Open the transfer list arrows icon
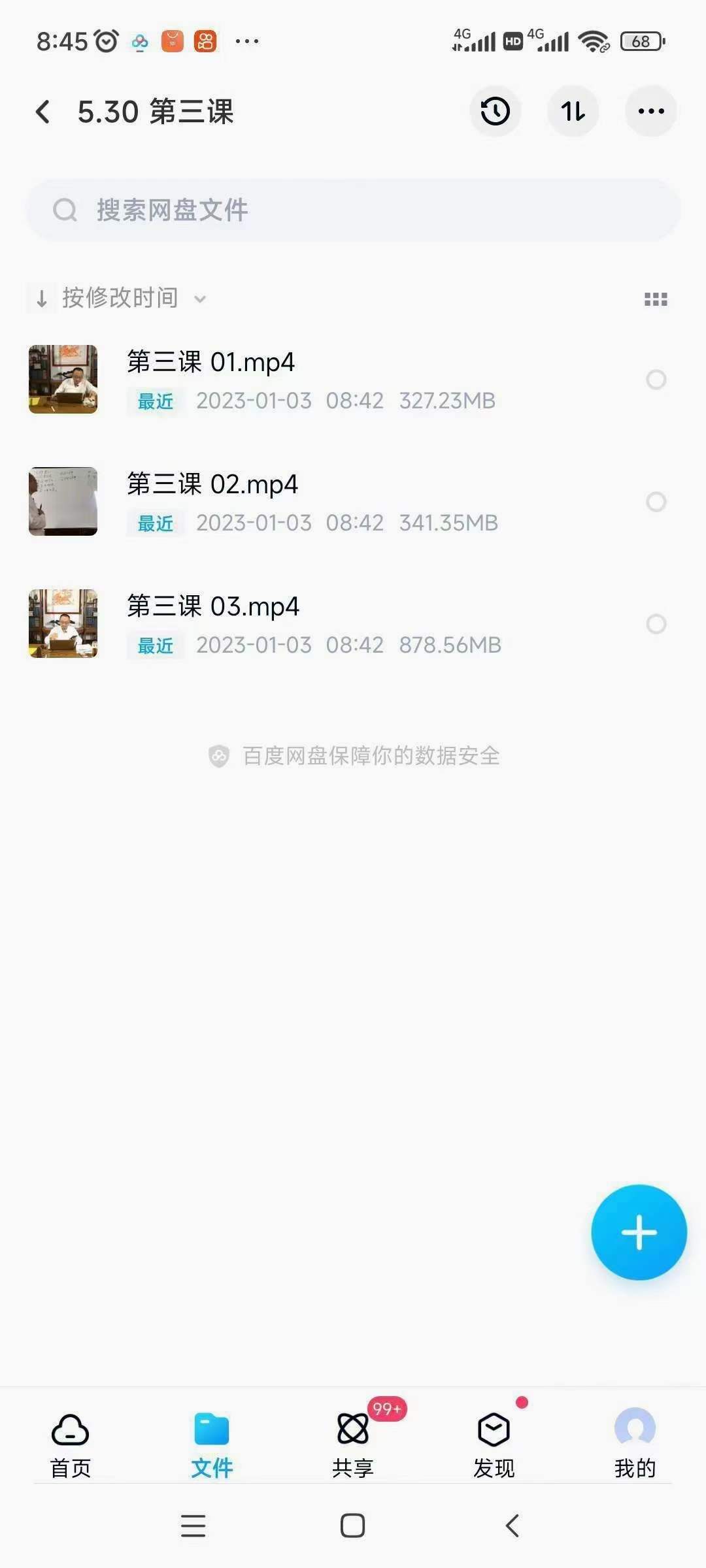This screenshot has width=706, height=1568. (x=573, y=112)
